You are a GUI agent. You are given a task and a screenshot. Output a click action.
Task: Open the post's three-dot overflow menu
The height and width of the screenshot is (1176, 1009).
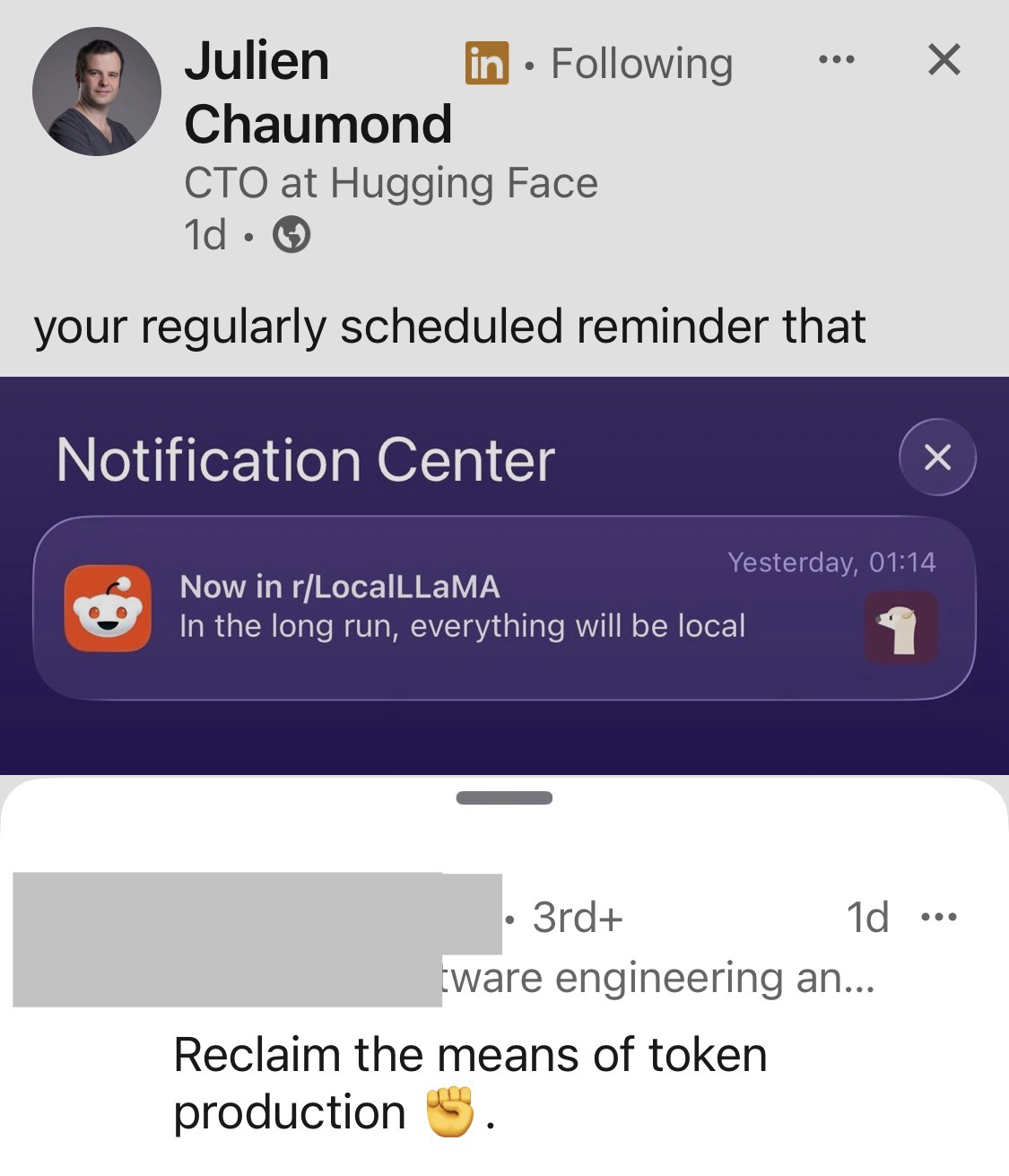(x=836, y=61)
